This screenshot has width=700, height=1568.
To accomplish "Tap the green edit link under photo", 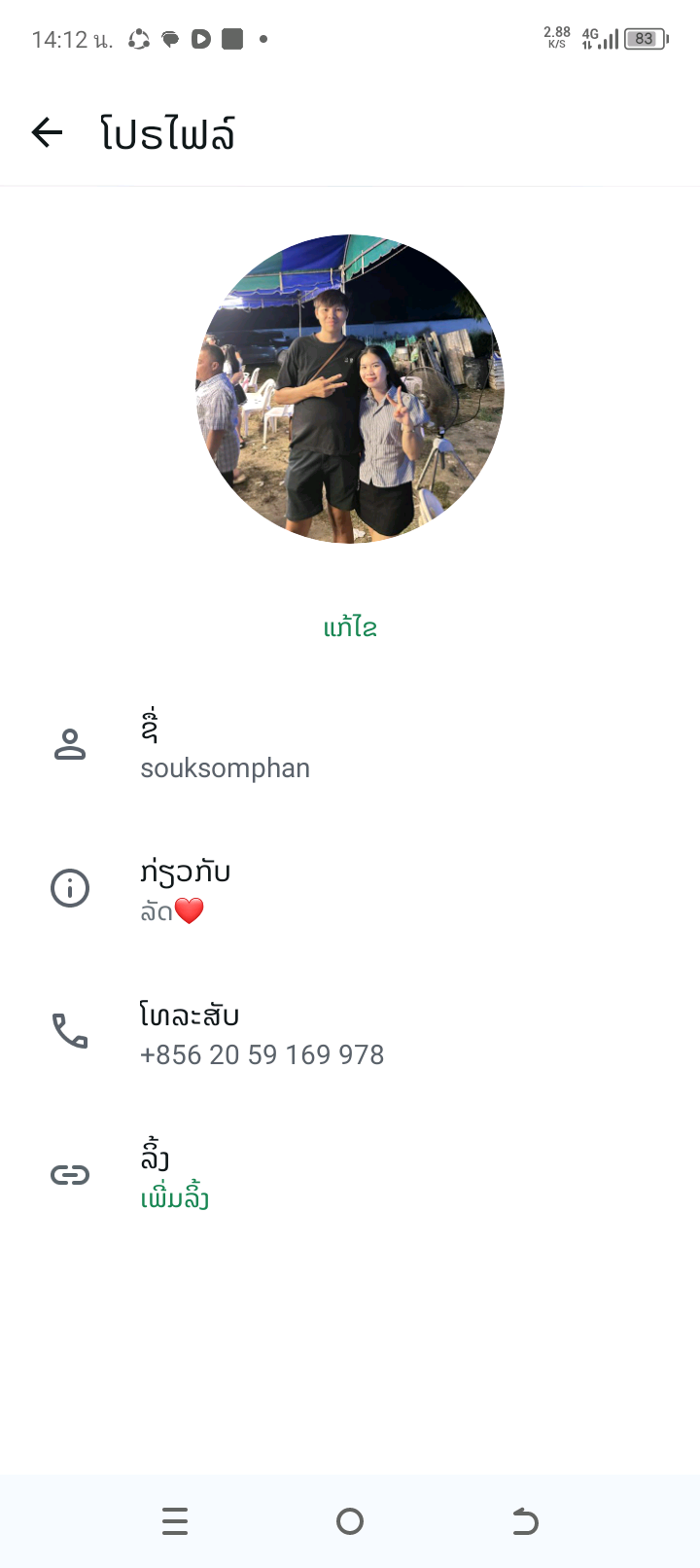I will [x=350, y=628].
